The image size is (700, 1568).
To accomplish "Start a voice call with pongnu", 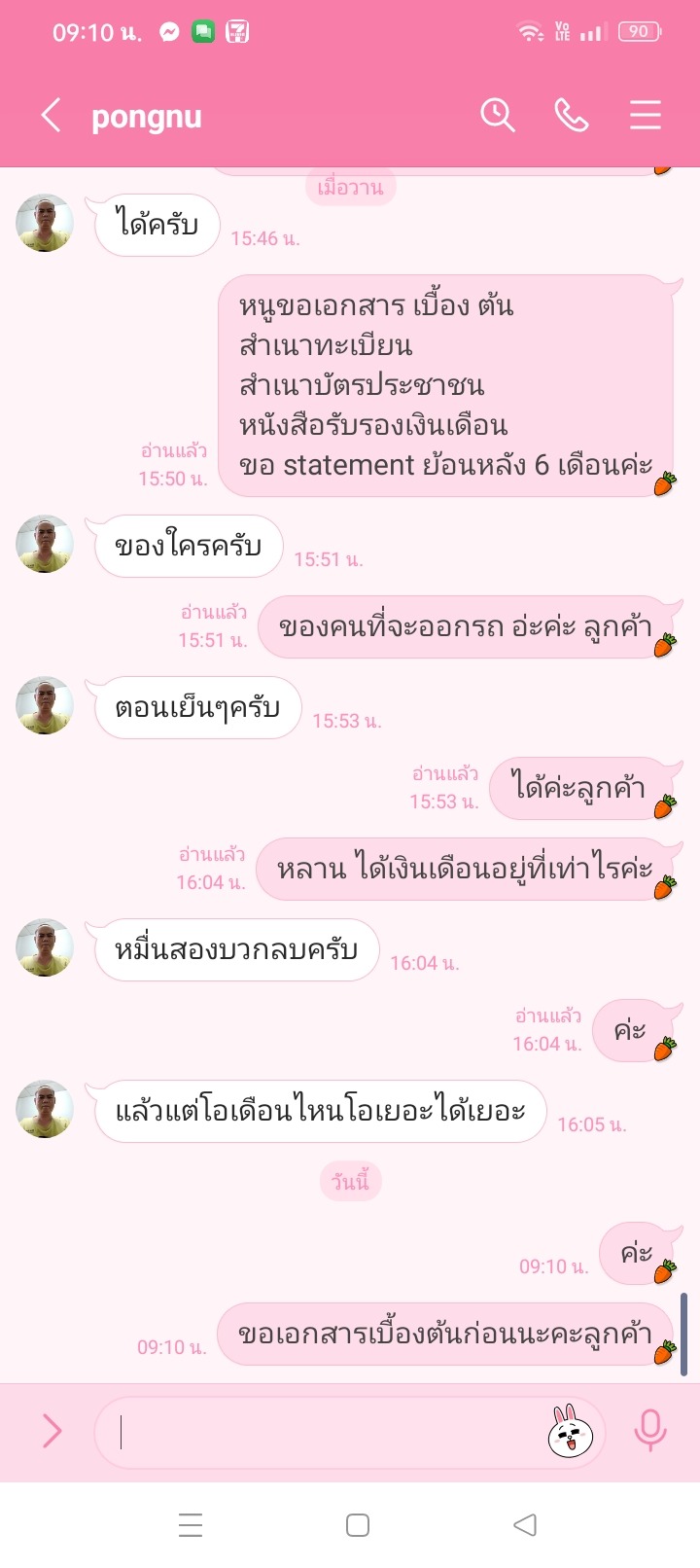I will [571, 116].
